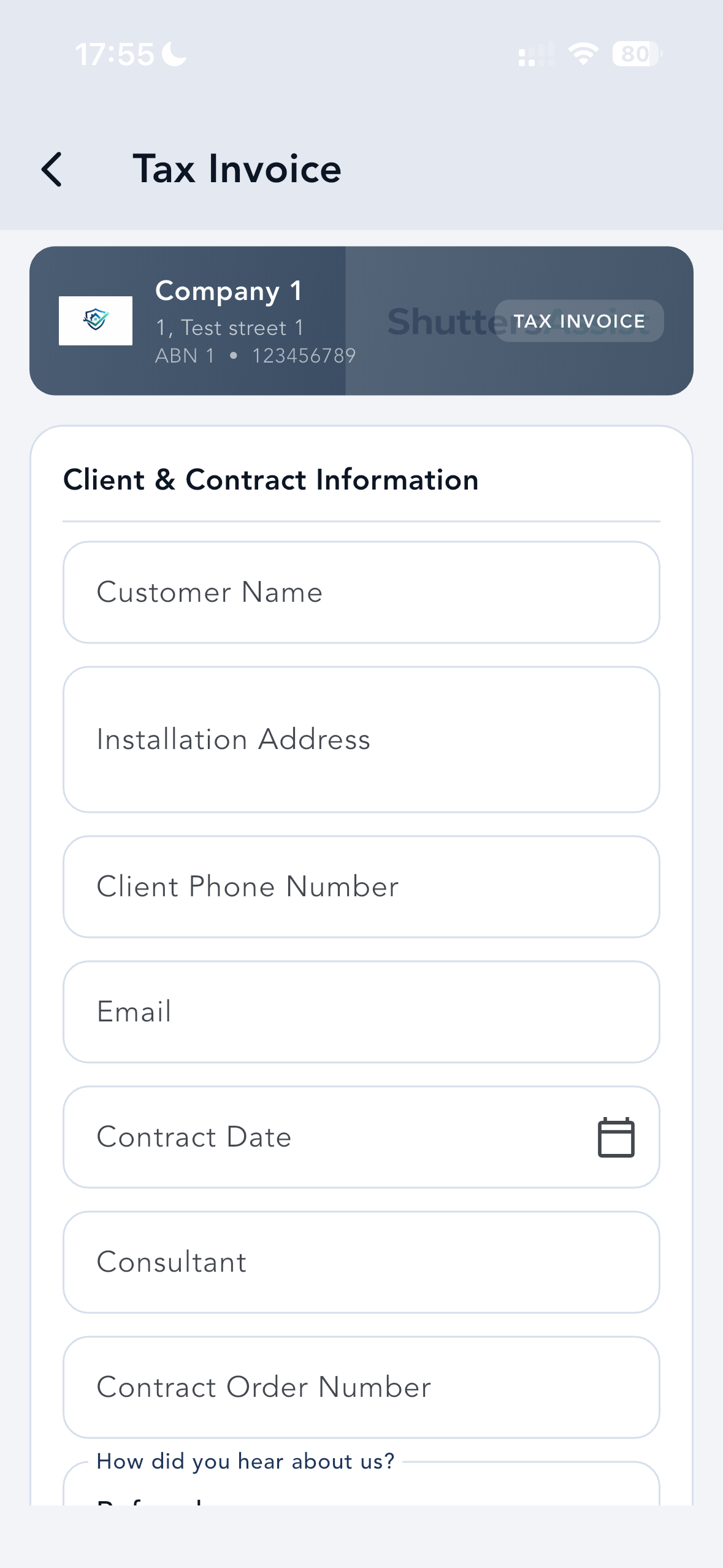
Task: Tap the Client & Contract Information heading
Action: pos(271,480)
